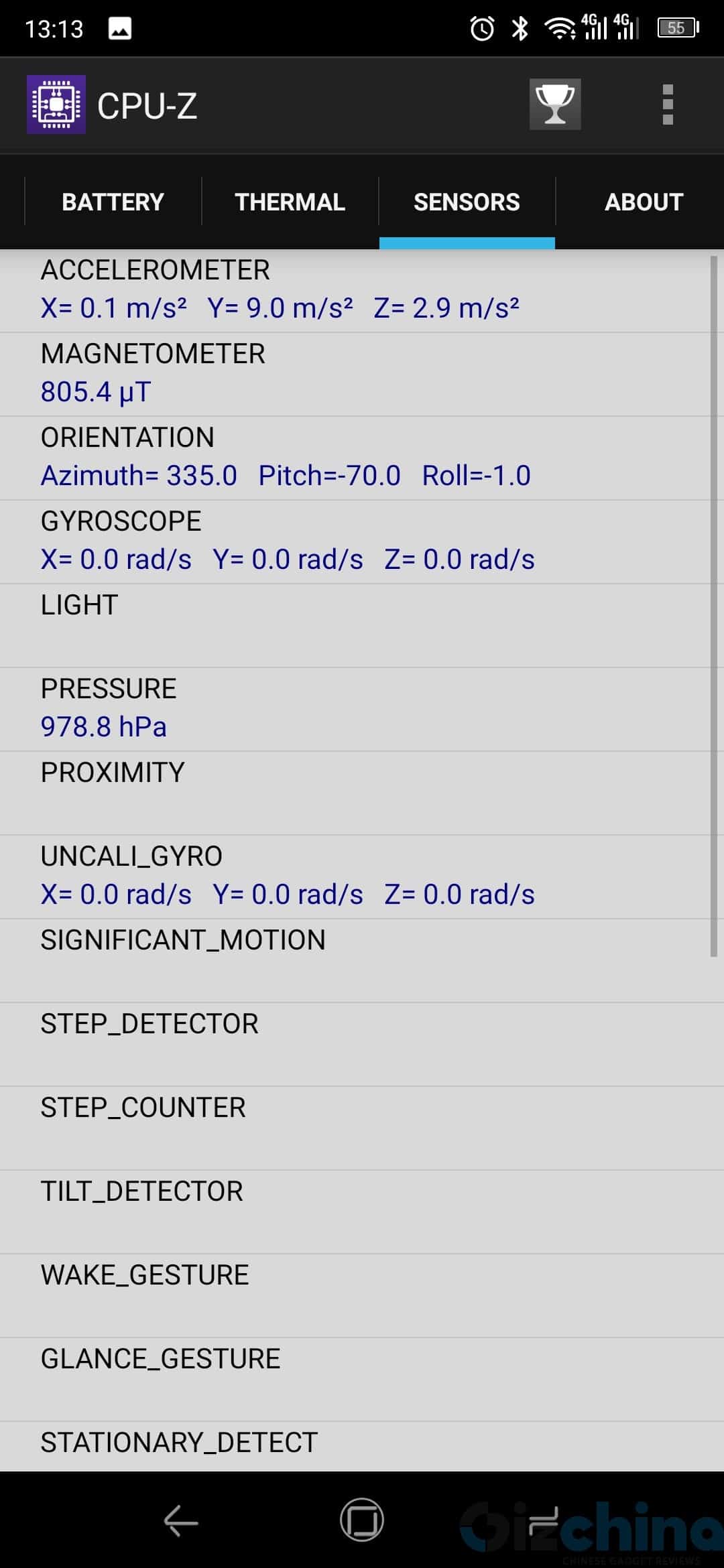Screen dimensions: 724x1568
Task: Tap the system home button
Action: click(x=362, y=1520)
